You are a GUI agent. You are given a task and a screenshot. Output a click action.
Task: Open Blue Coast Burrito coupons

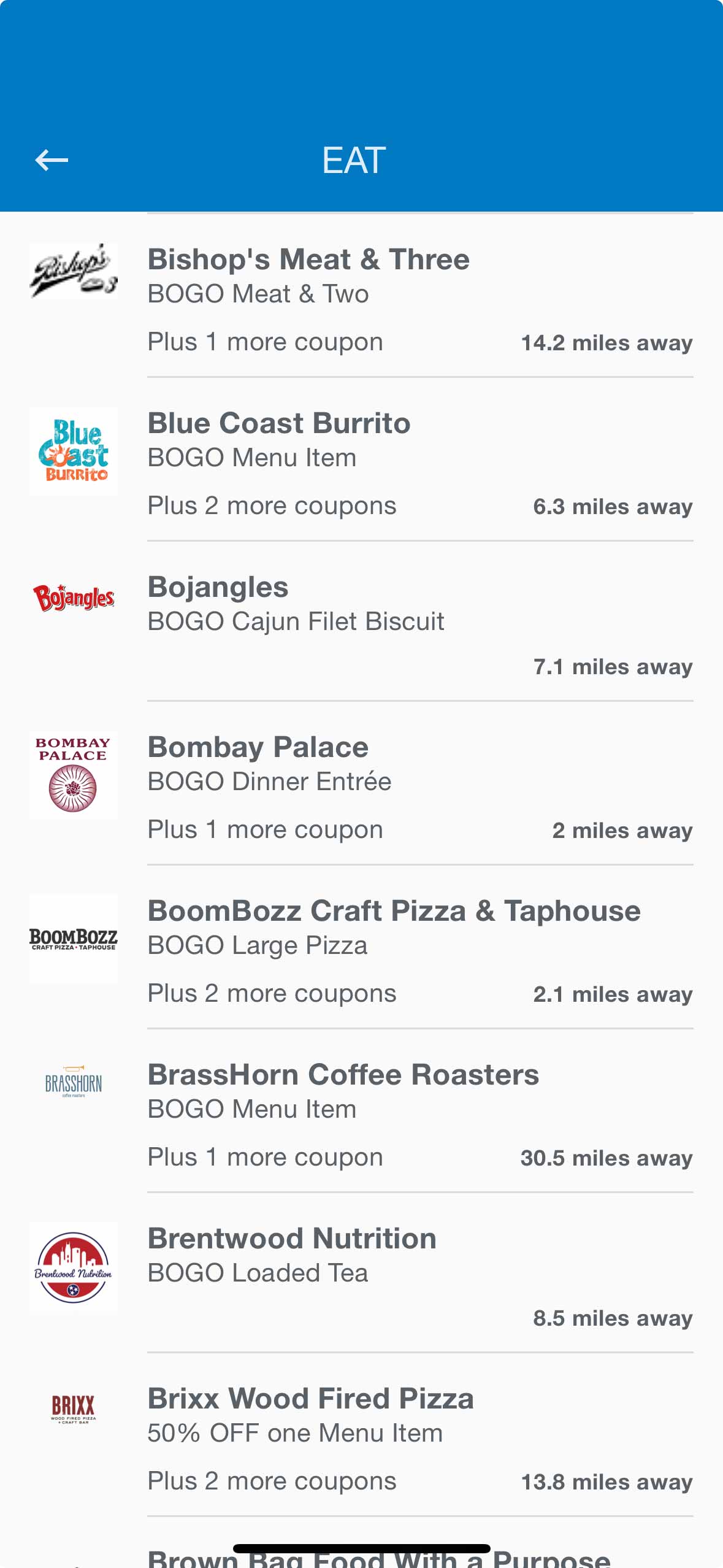(x=361, y=459)
